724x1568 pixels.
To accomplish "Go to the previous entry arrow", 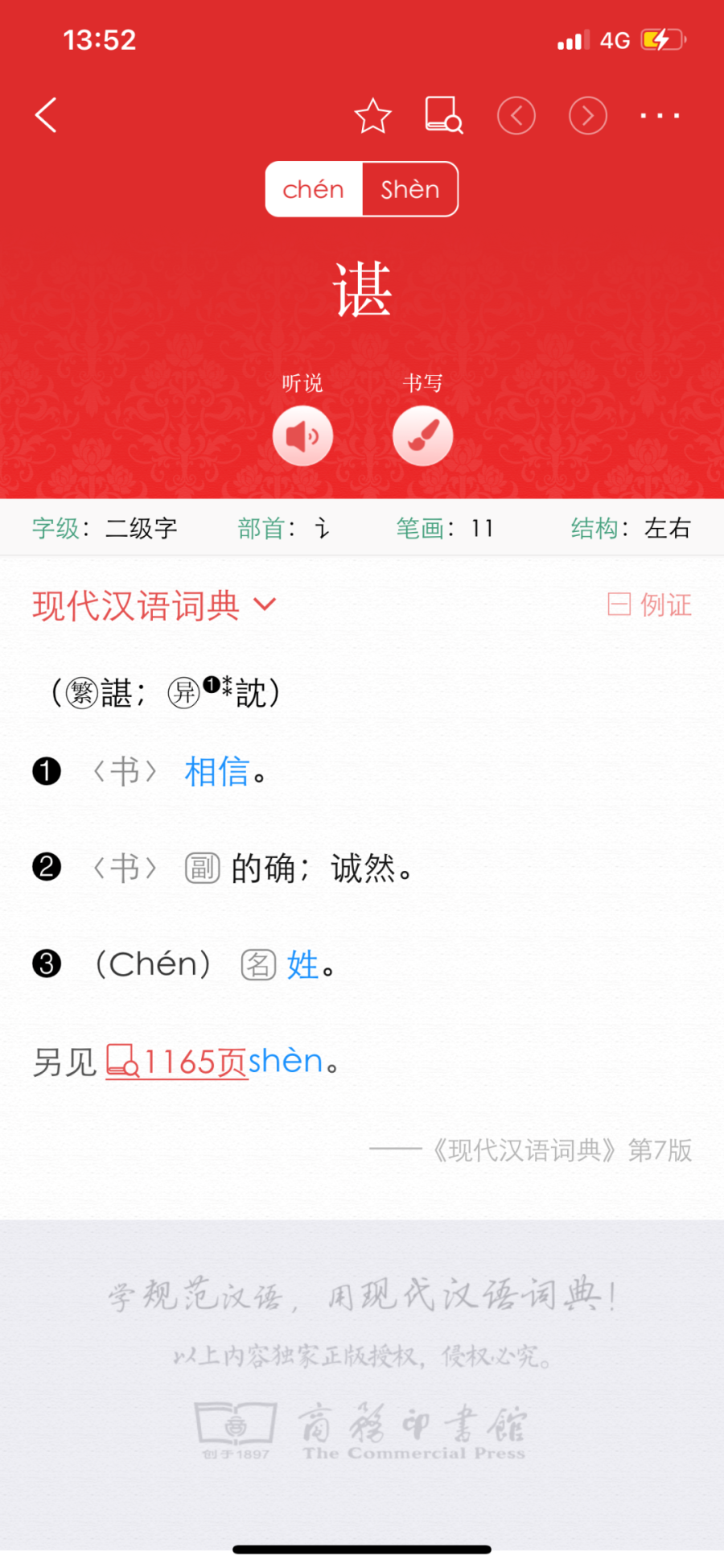I will (x=516, y=116).
